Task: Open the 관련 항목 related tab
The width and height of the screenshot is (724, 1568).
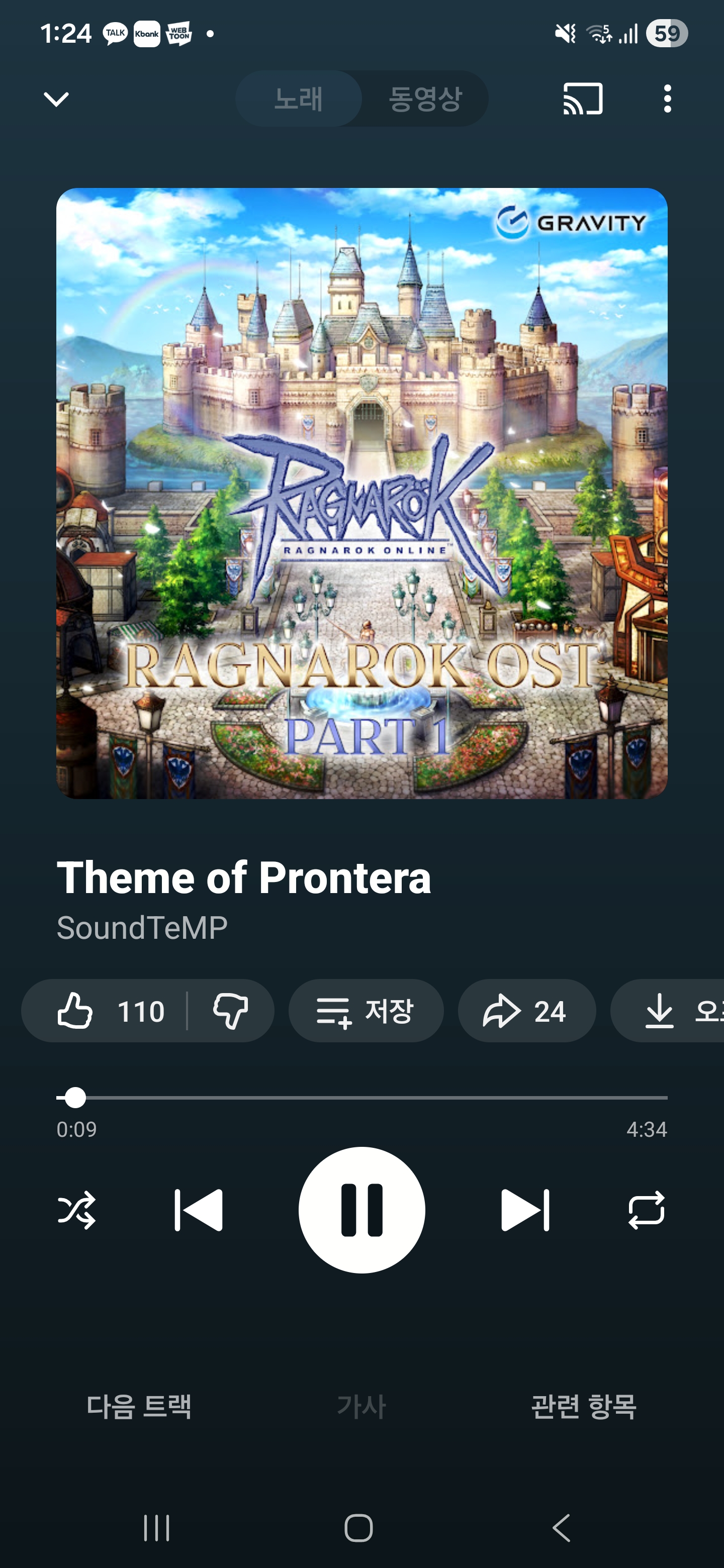Action: point(583,1407)
